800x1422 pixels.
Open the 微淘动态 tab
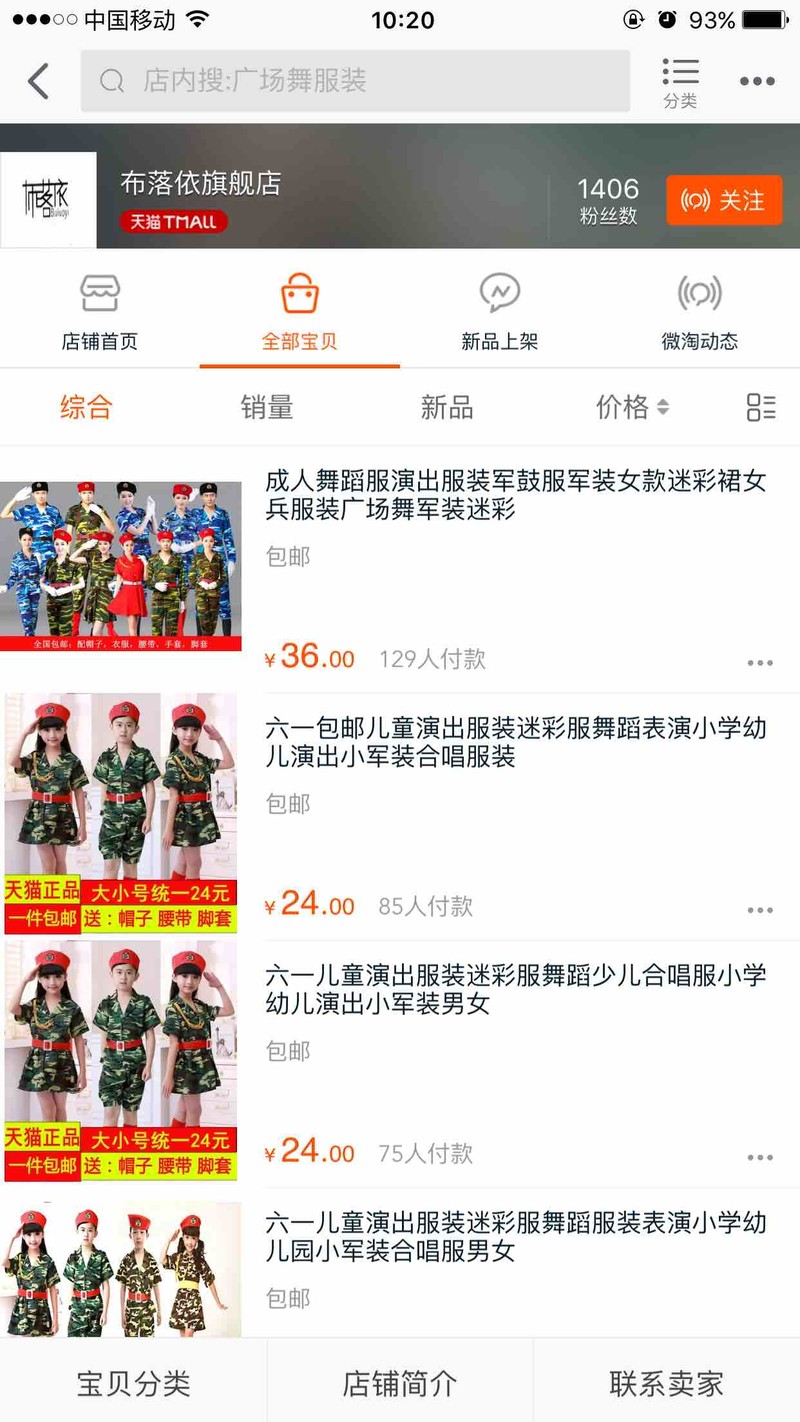tap(700, 312)
